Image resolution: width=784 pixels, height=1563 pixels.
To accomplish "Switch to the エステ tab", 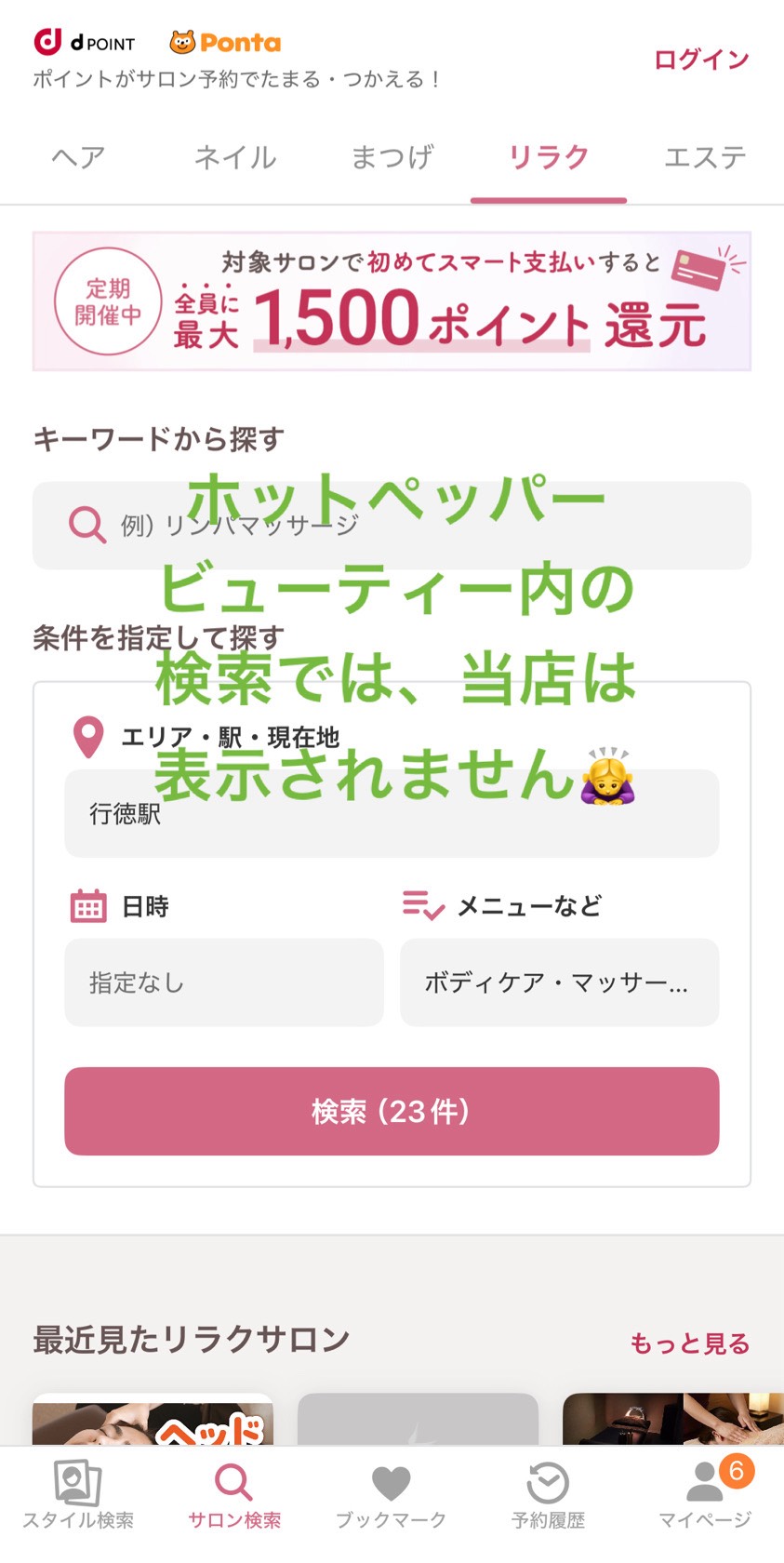I will [x=705, y=157].
